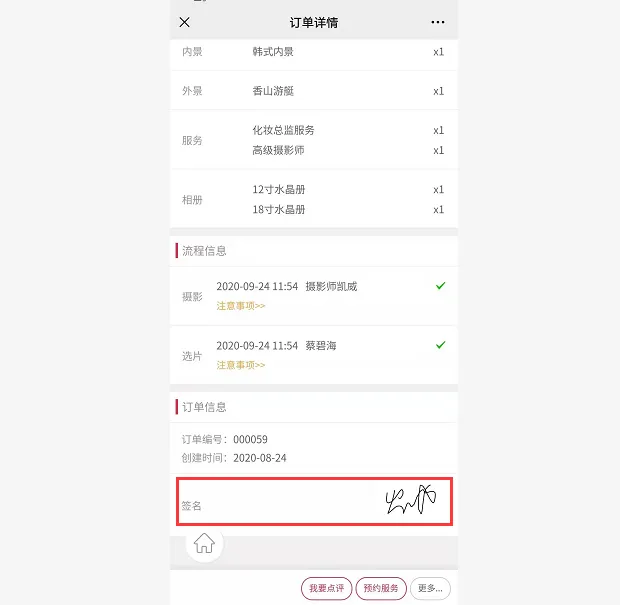Open the three-dot overflow menu
Image resolution: width=620 pixels, height=605 pixels.
(x=437, y=22)
